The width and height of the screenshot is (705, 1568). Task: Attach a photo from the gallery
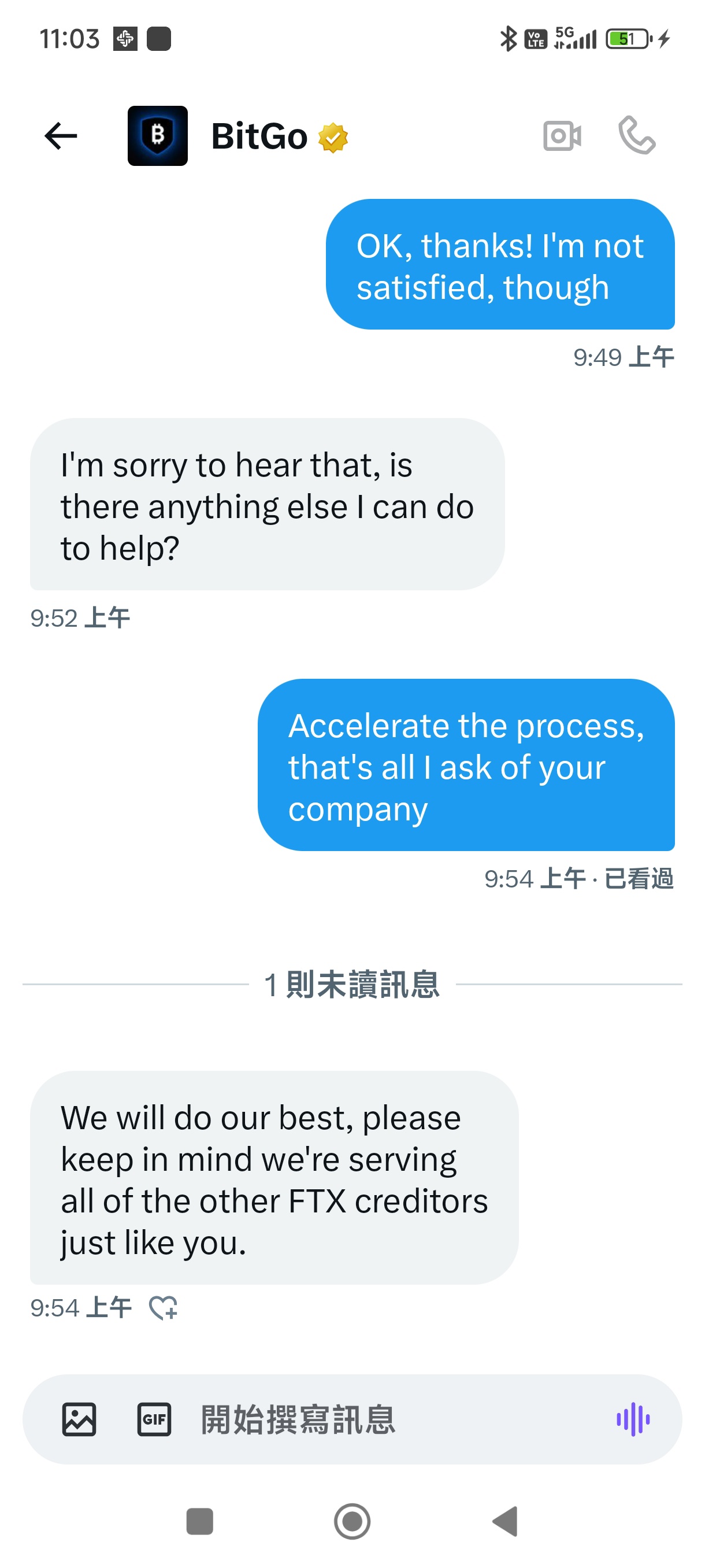point(79,1419)
